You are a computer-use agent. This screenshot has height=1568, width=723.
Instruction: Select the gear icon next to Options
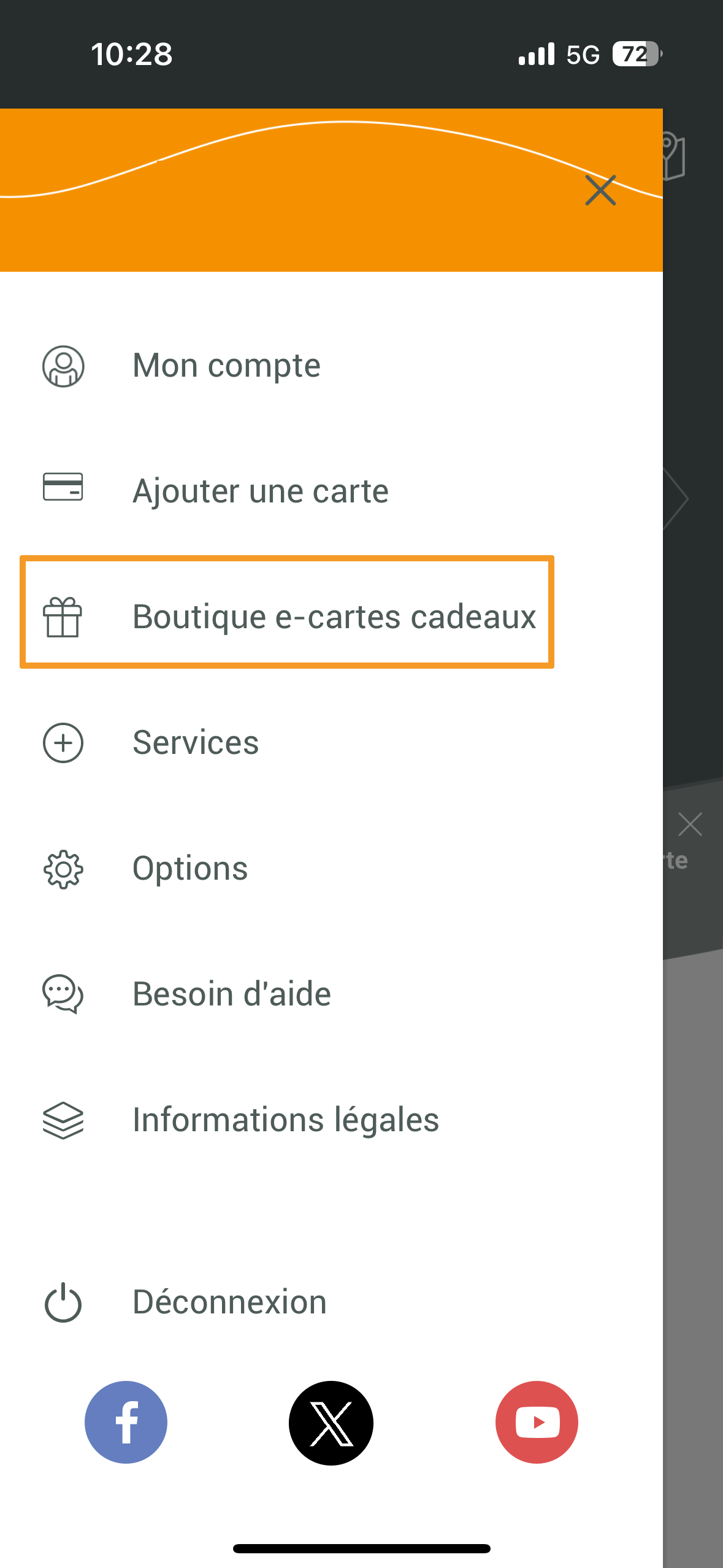(x=63, y=869)
